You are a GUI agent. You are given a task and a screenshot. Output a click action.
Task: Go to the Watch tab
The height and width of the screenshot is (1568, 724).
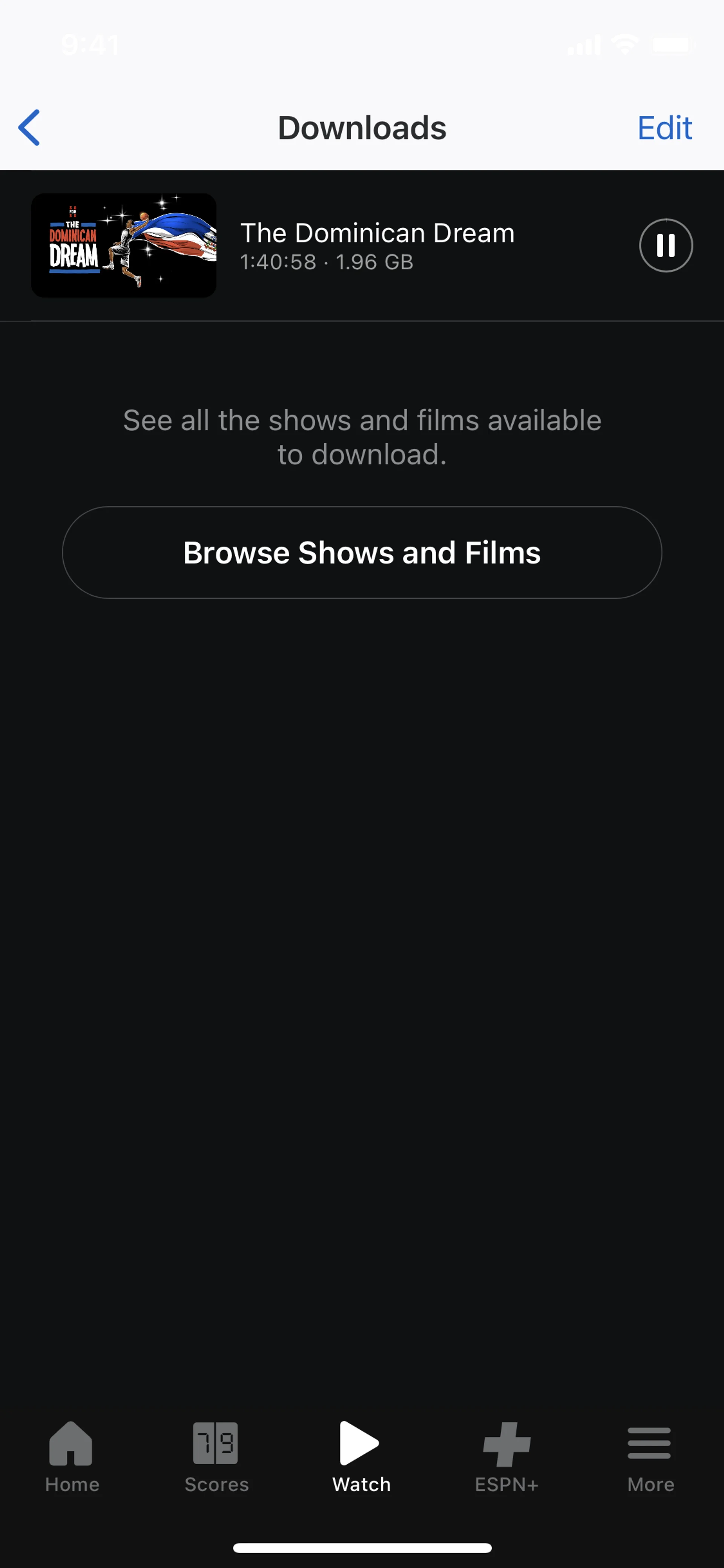pyautogui.click(x=361, y=1456)
